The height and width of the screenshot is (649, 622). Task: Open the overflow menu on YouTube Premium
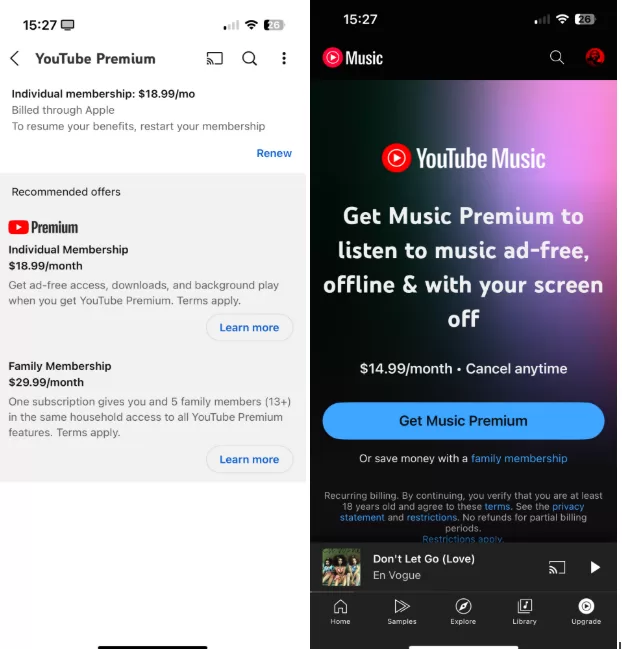(x=284, y=59)
